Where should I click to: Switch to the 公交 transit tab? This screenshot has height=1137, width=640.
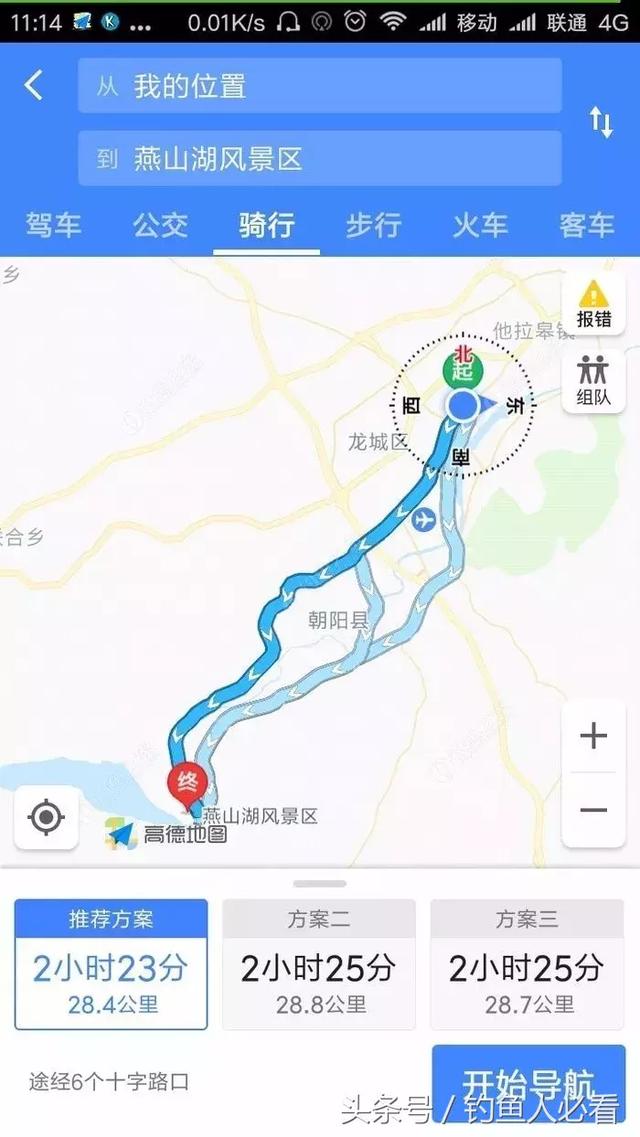point(160,225)
